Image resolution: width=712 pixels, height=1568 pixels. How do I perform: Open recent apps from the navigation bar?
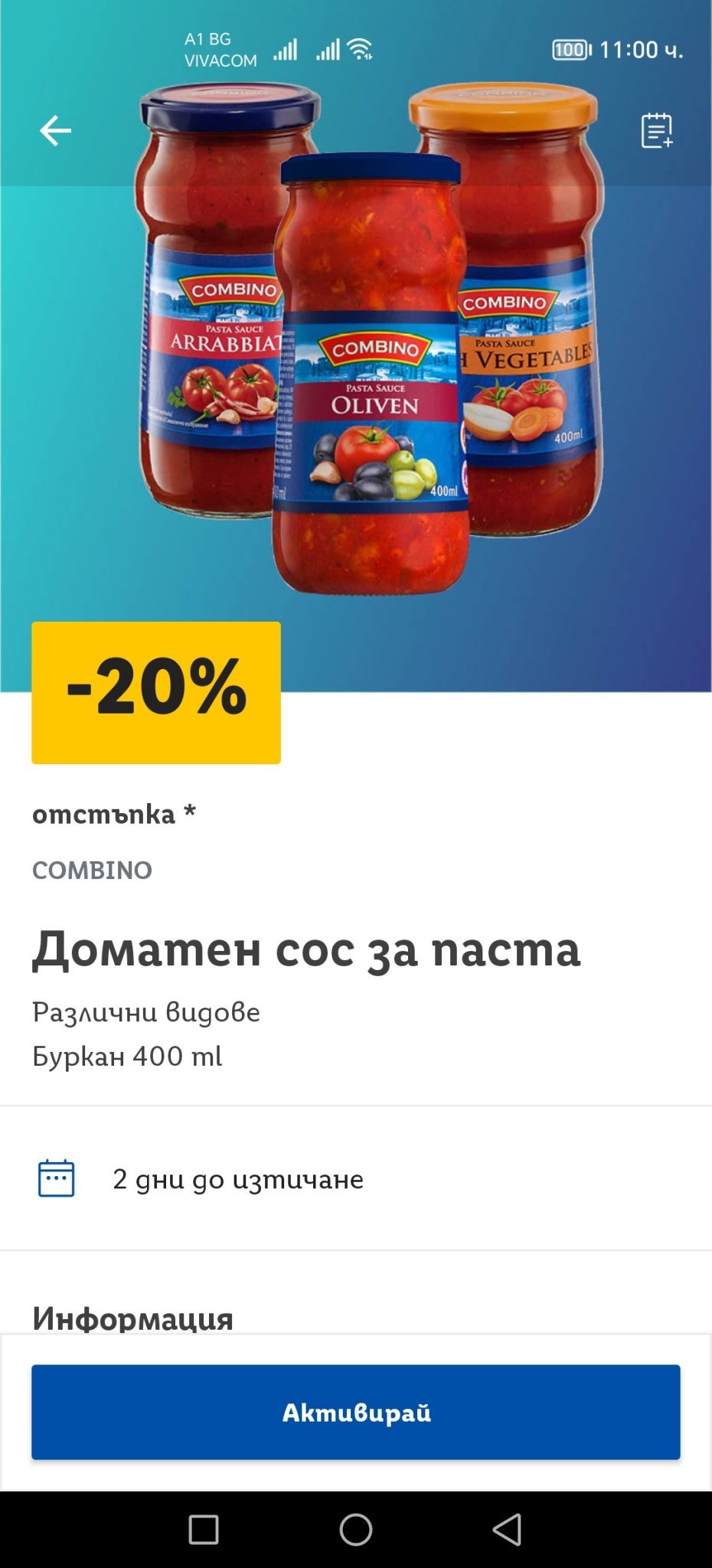[204, 1530]
